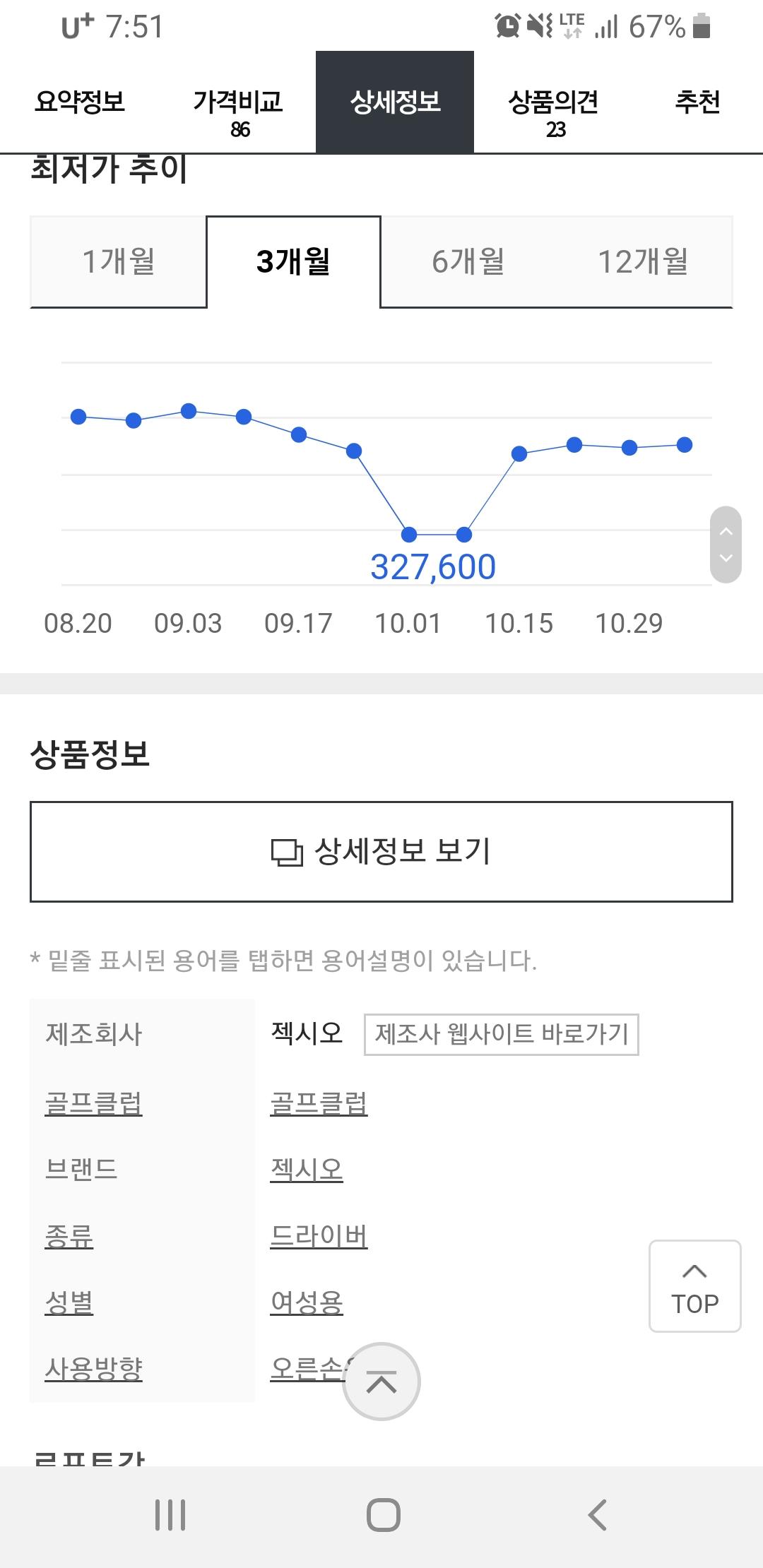Switch to the 요약정보 tab
This screenshot has height=1568, width=763.
tap(79, 102)
